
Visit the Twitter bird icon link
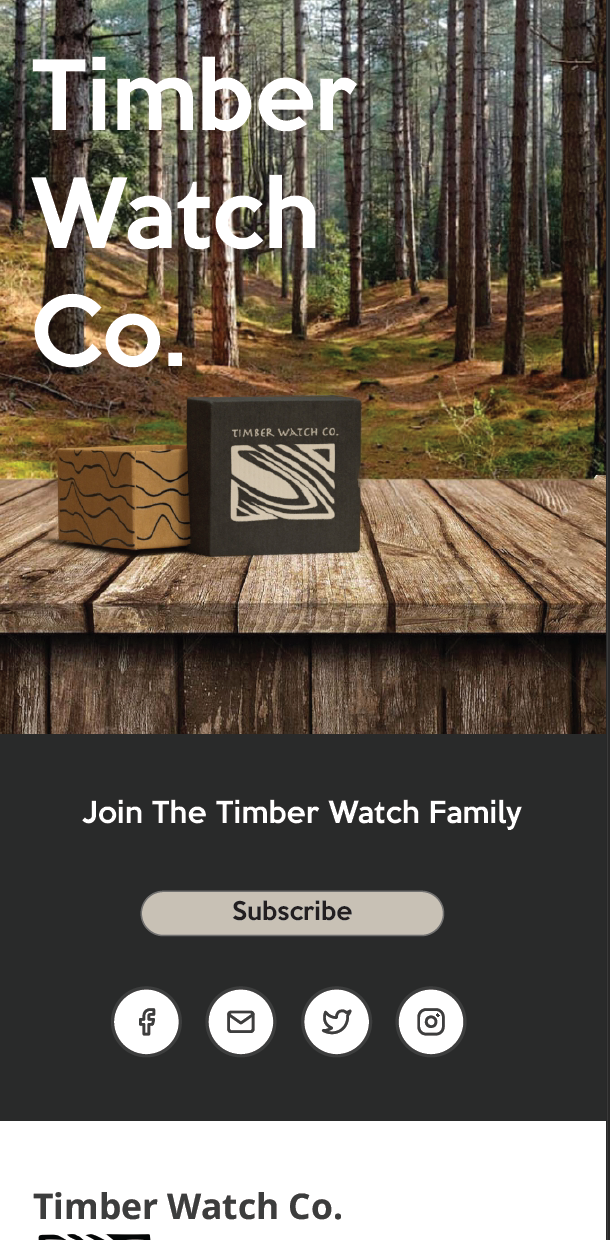(x=336, y=1022)
